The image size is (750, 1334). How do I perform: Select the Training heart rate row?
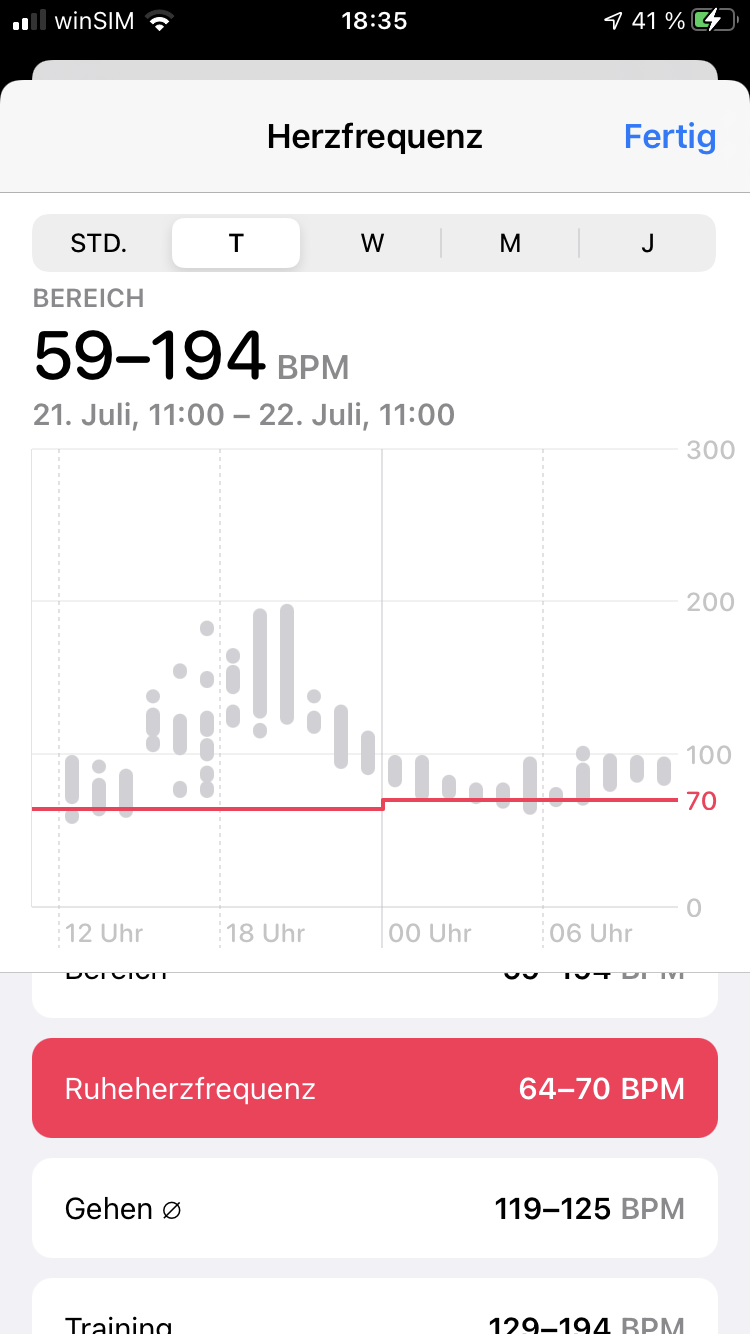375,1315
